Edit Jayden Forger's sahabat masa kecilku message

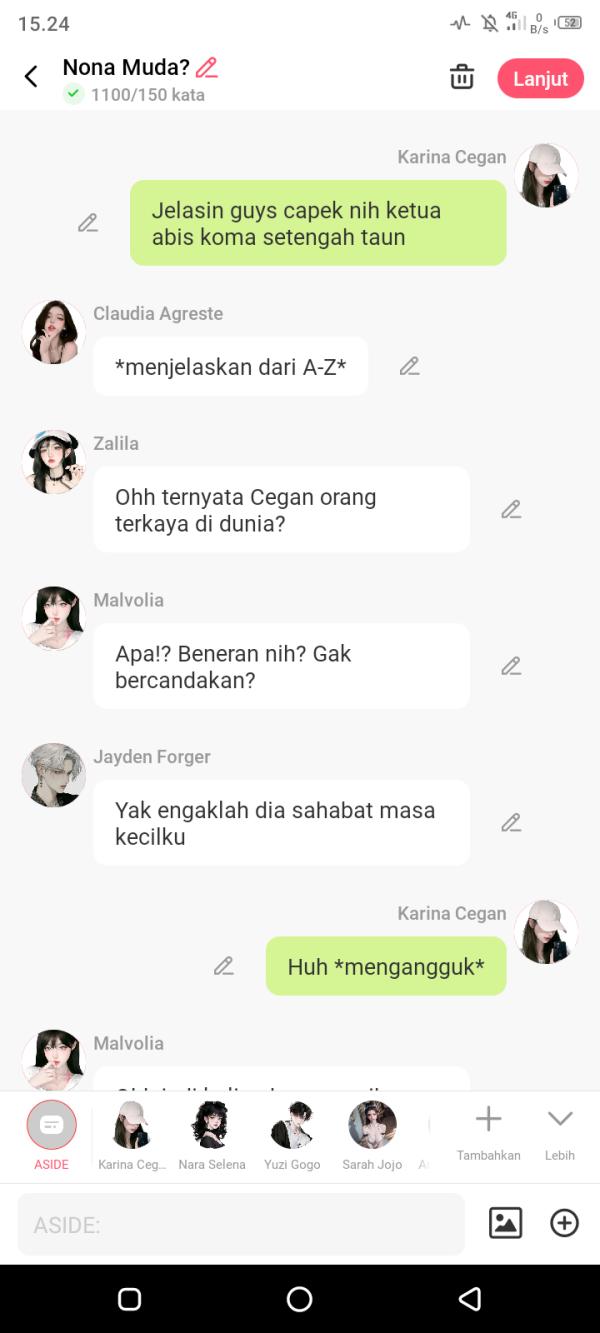point(511,823)
